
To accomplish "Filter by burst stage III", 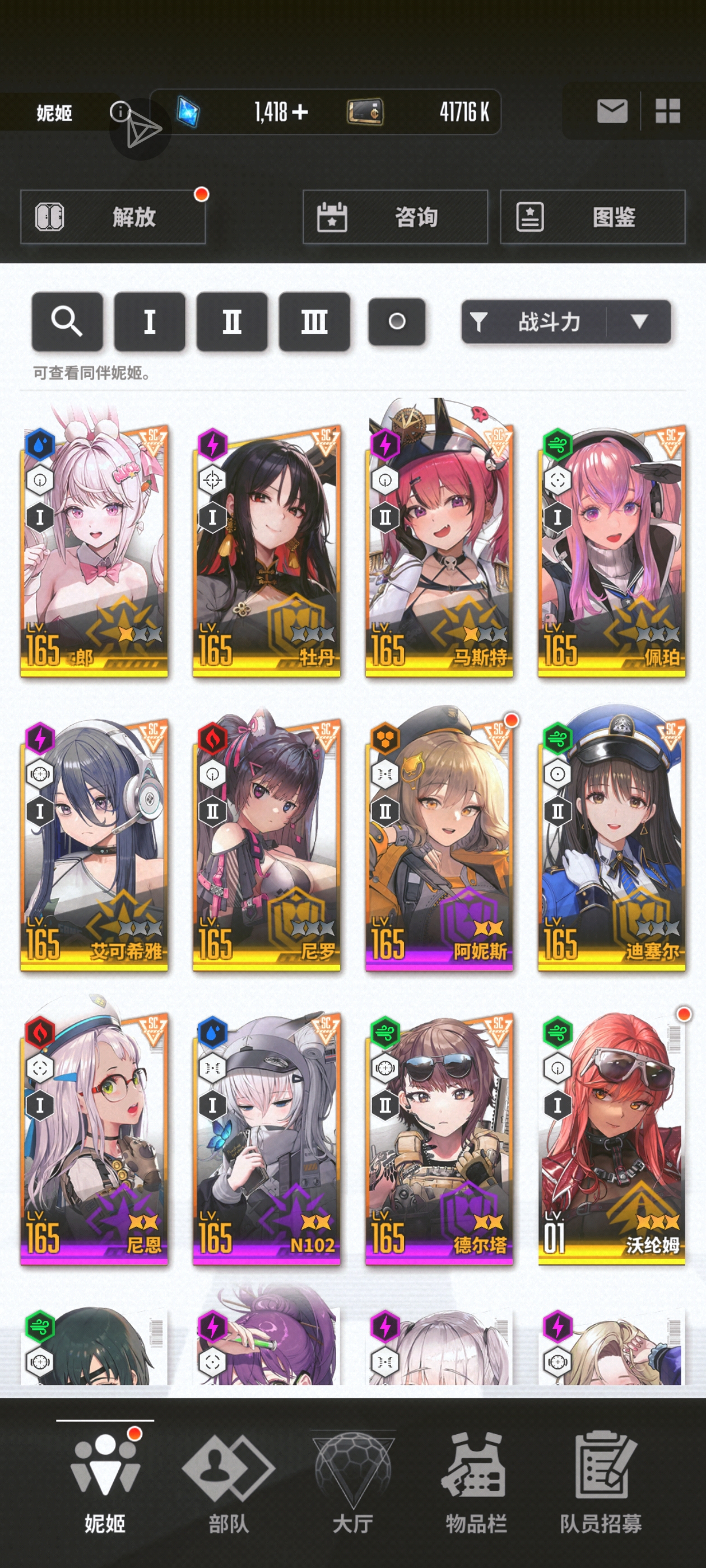I will point(314,321).
